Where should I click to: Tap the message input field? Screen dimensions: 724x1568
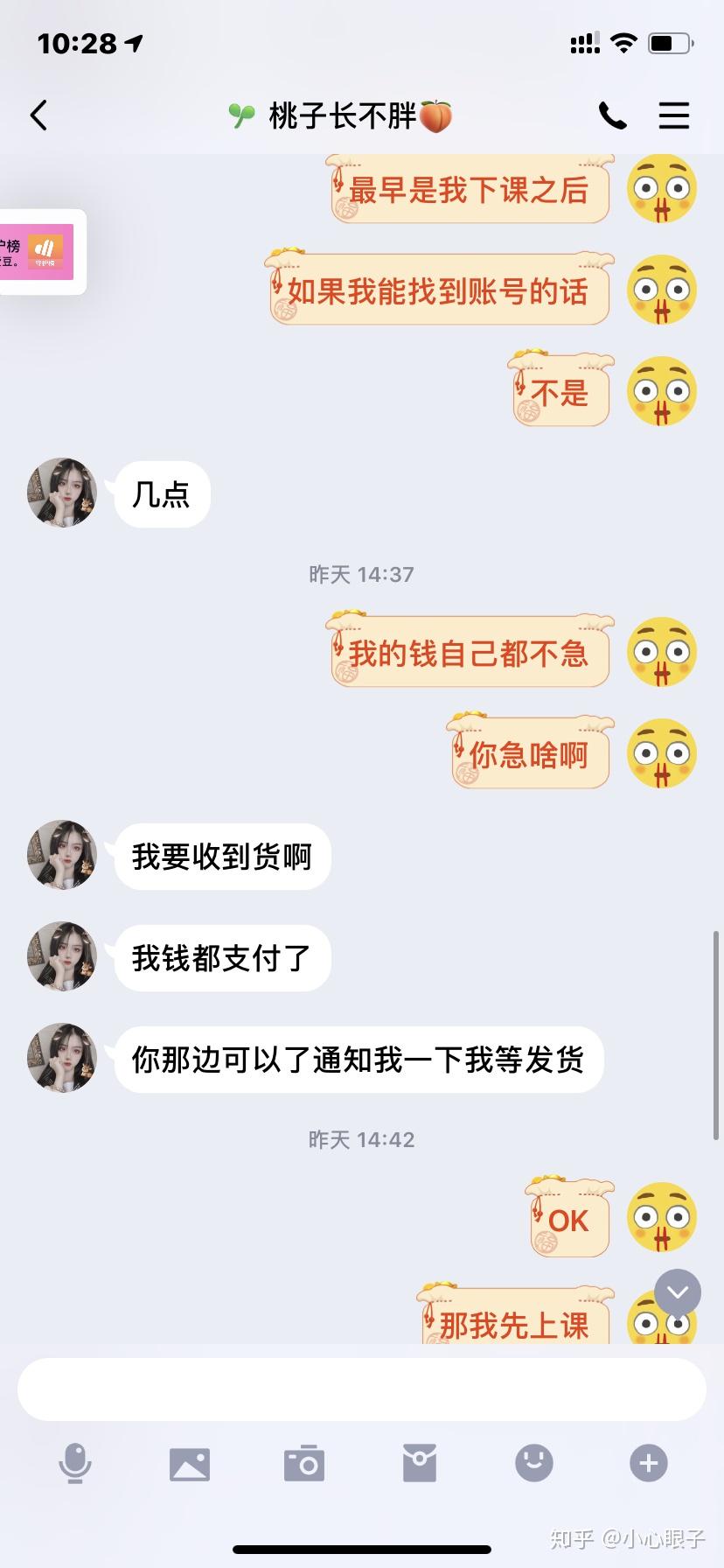click(x=362, y=1389)
